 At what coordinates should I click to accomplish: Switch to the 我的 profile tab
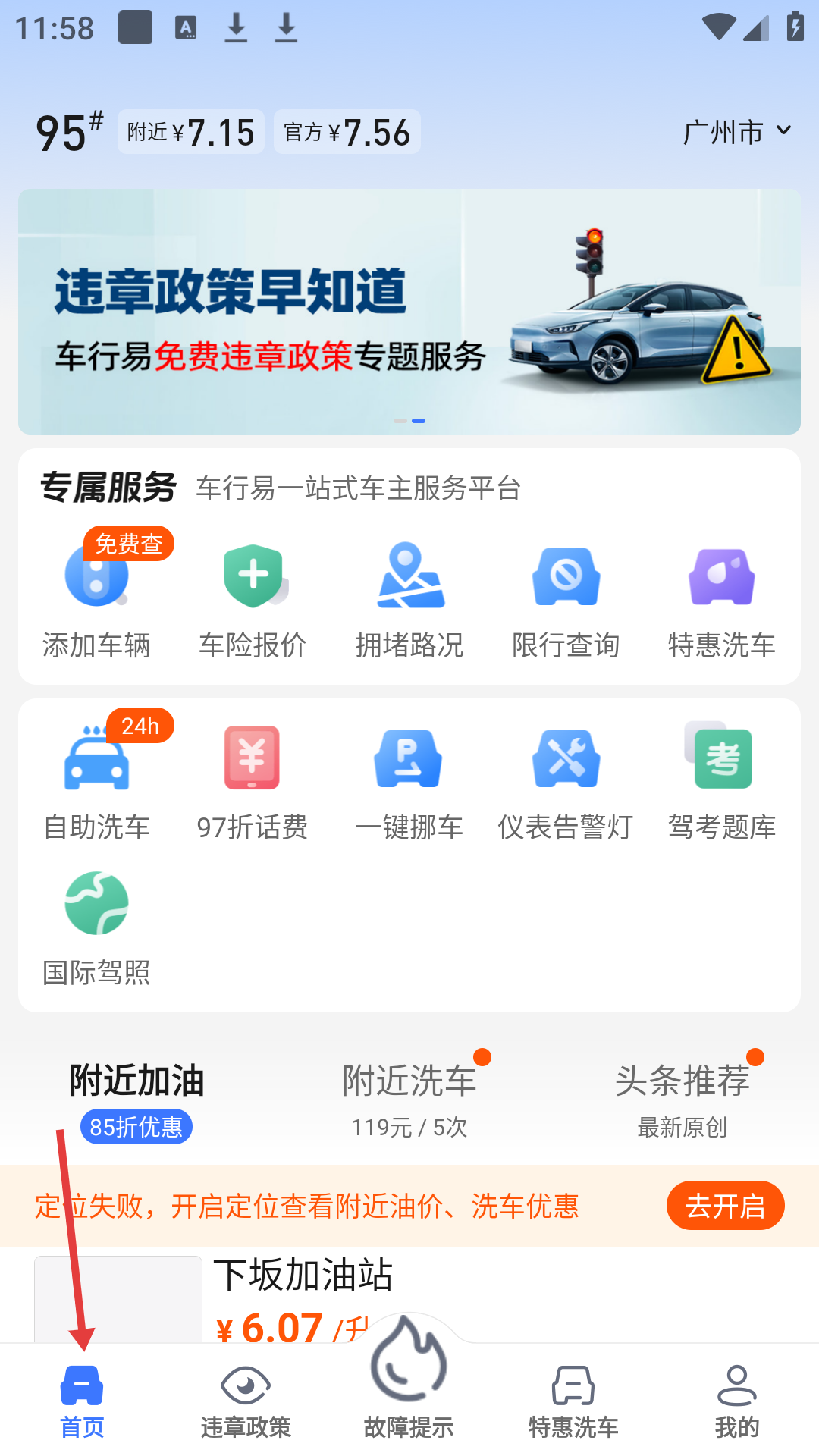(736, 1401)
